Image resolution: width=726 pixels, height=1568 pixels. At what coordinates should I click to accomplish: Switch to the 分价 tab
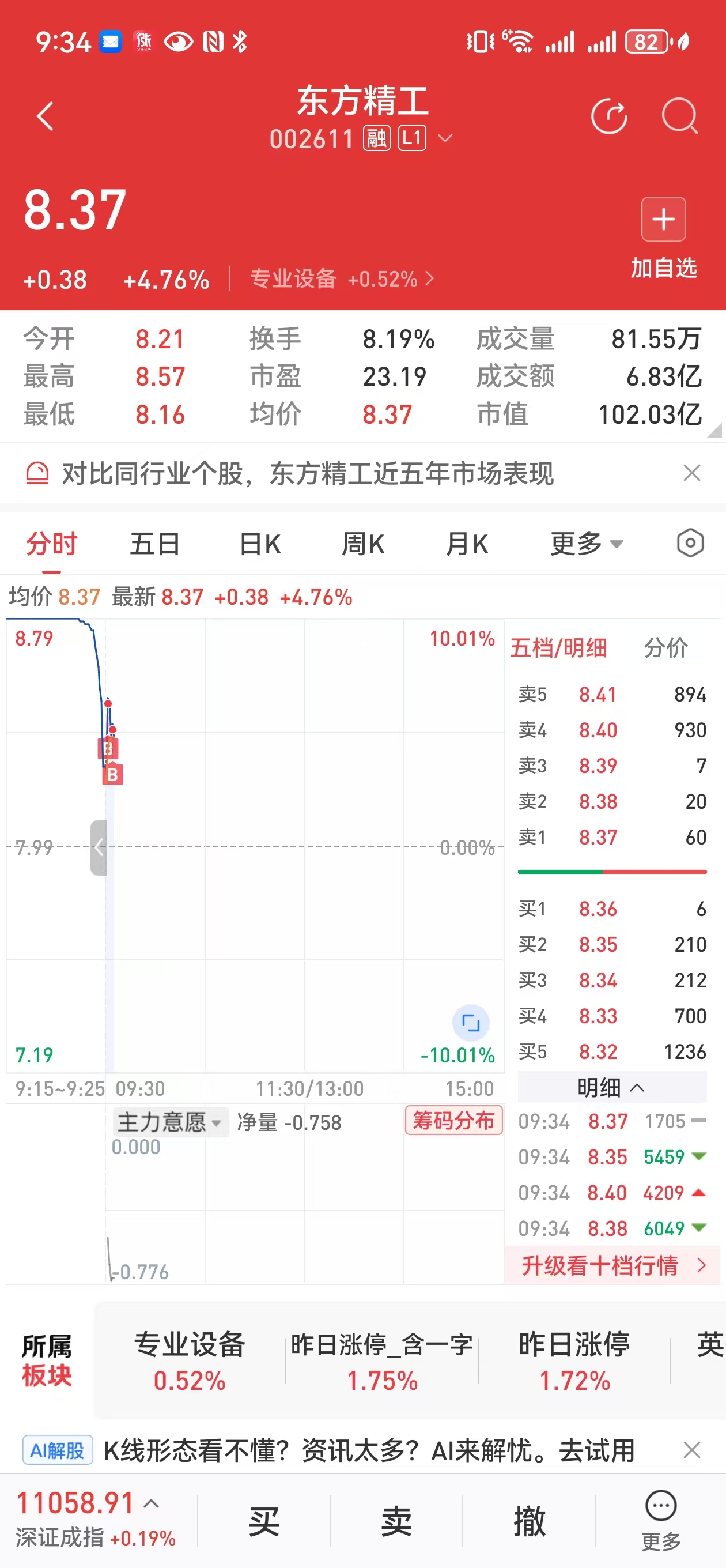point(665,647)
